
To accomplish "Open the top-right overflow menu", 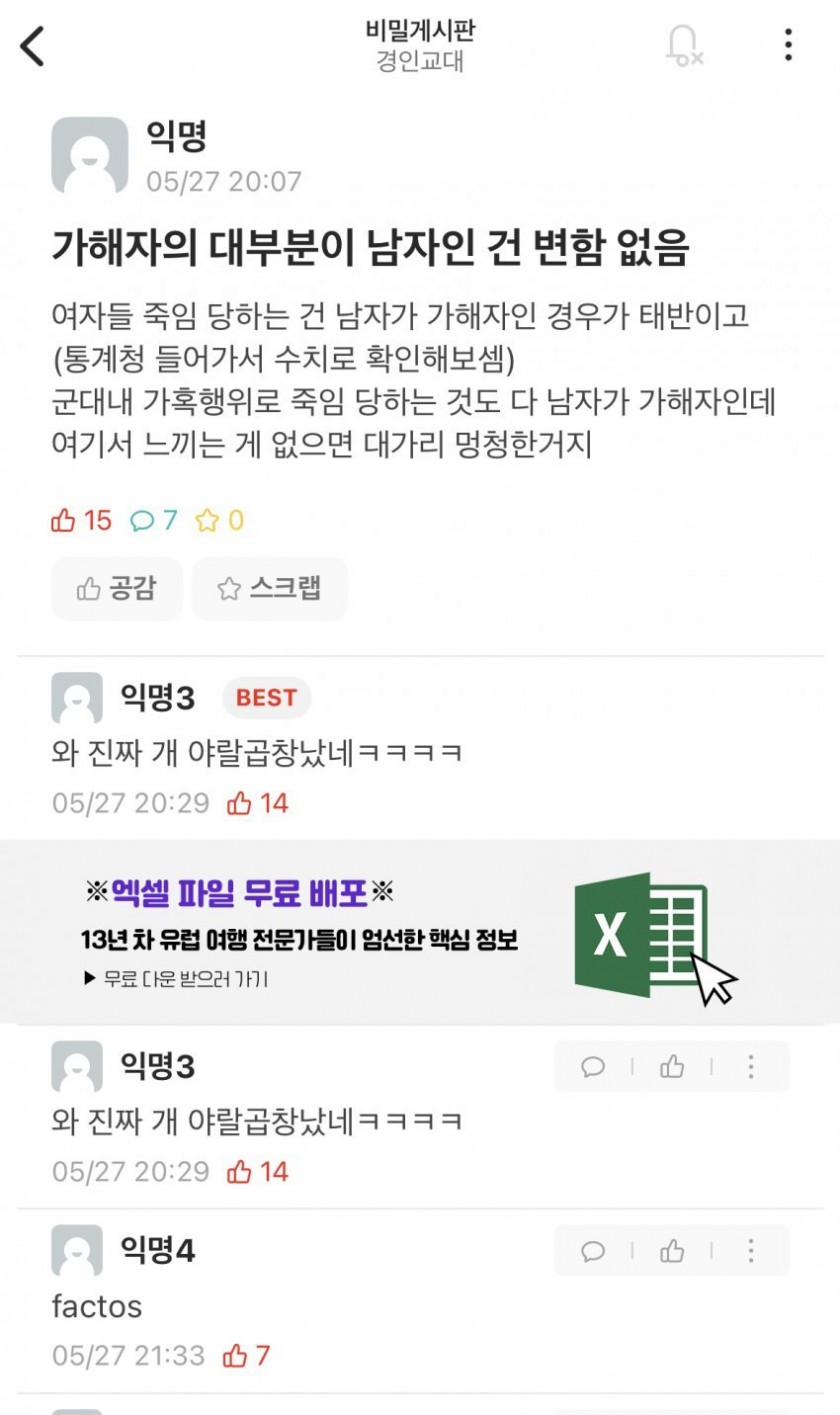I will tap(789, 45).
